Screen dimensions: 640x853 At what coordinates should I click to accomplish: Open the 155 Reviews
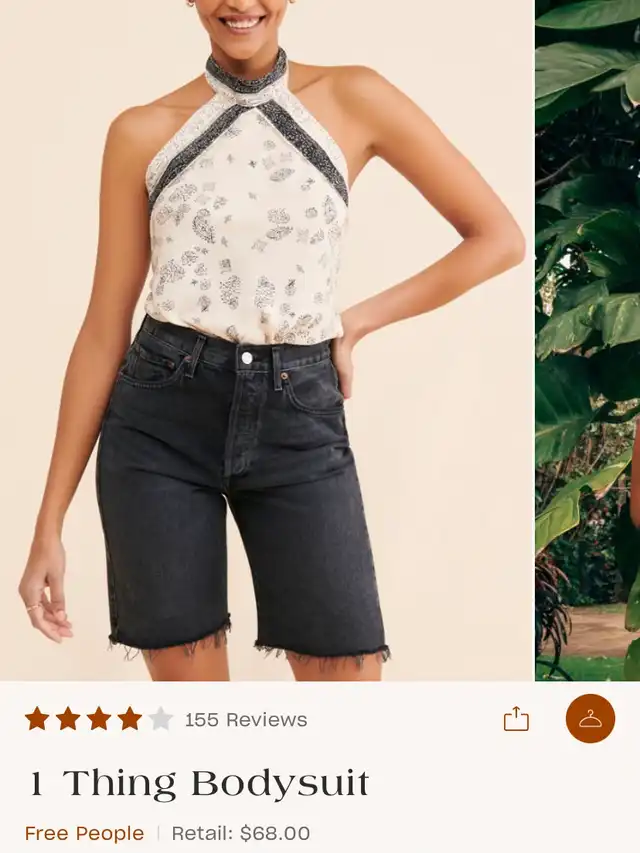point(245,720)
